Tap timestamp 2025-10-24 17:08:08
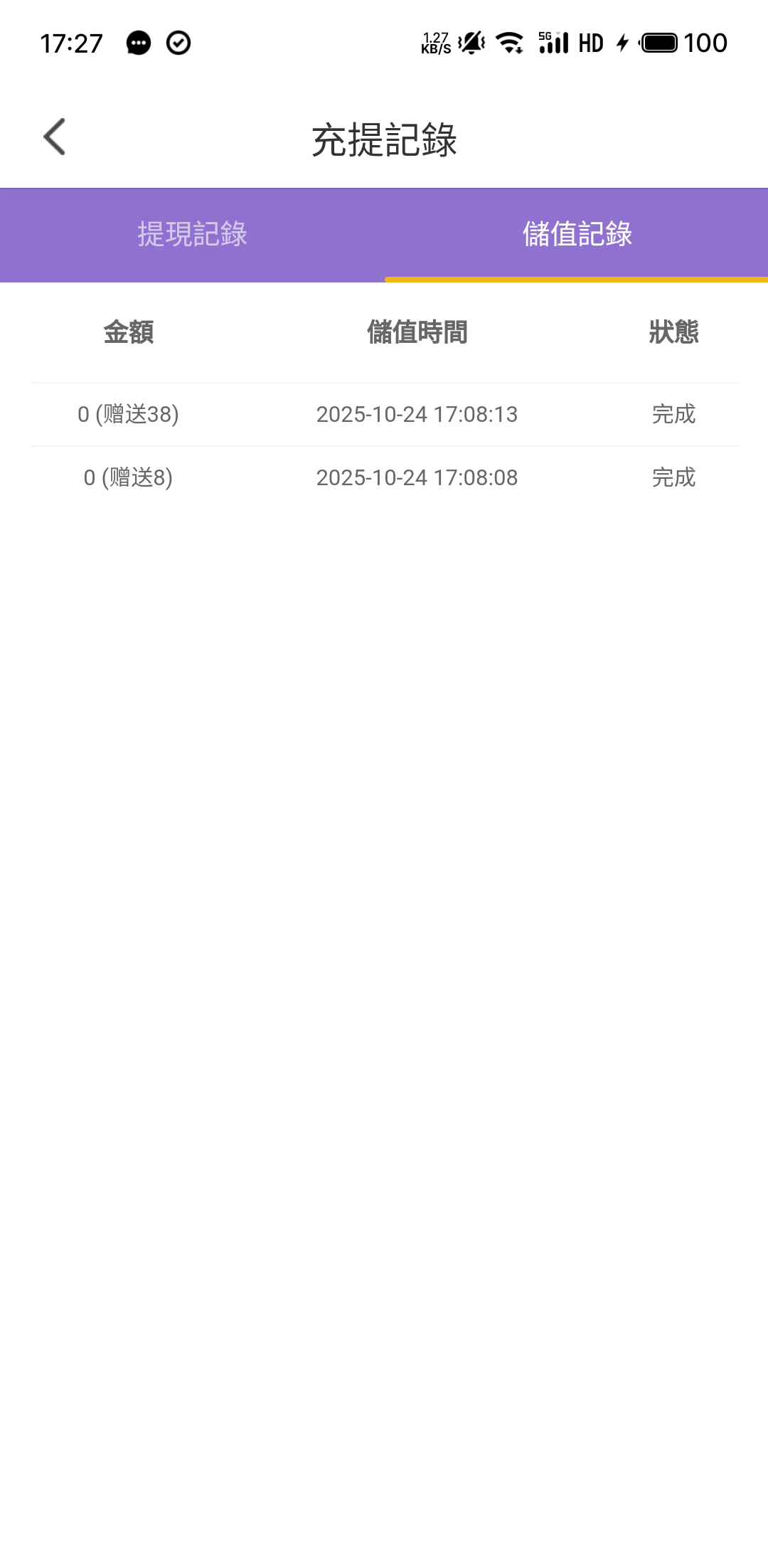 [x=417, y=477]
